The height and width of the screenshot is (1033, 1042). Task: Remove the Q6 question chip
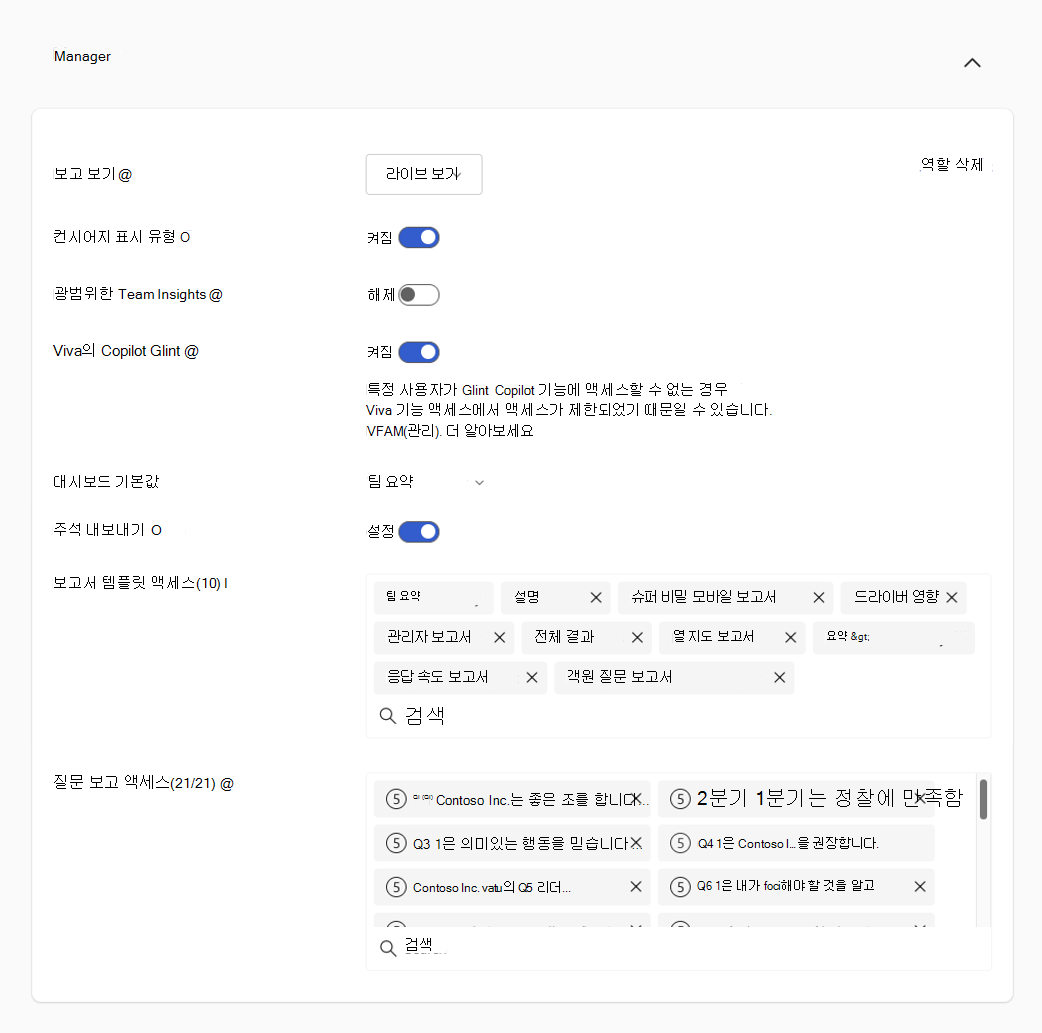920,887
